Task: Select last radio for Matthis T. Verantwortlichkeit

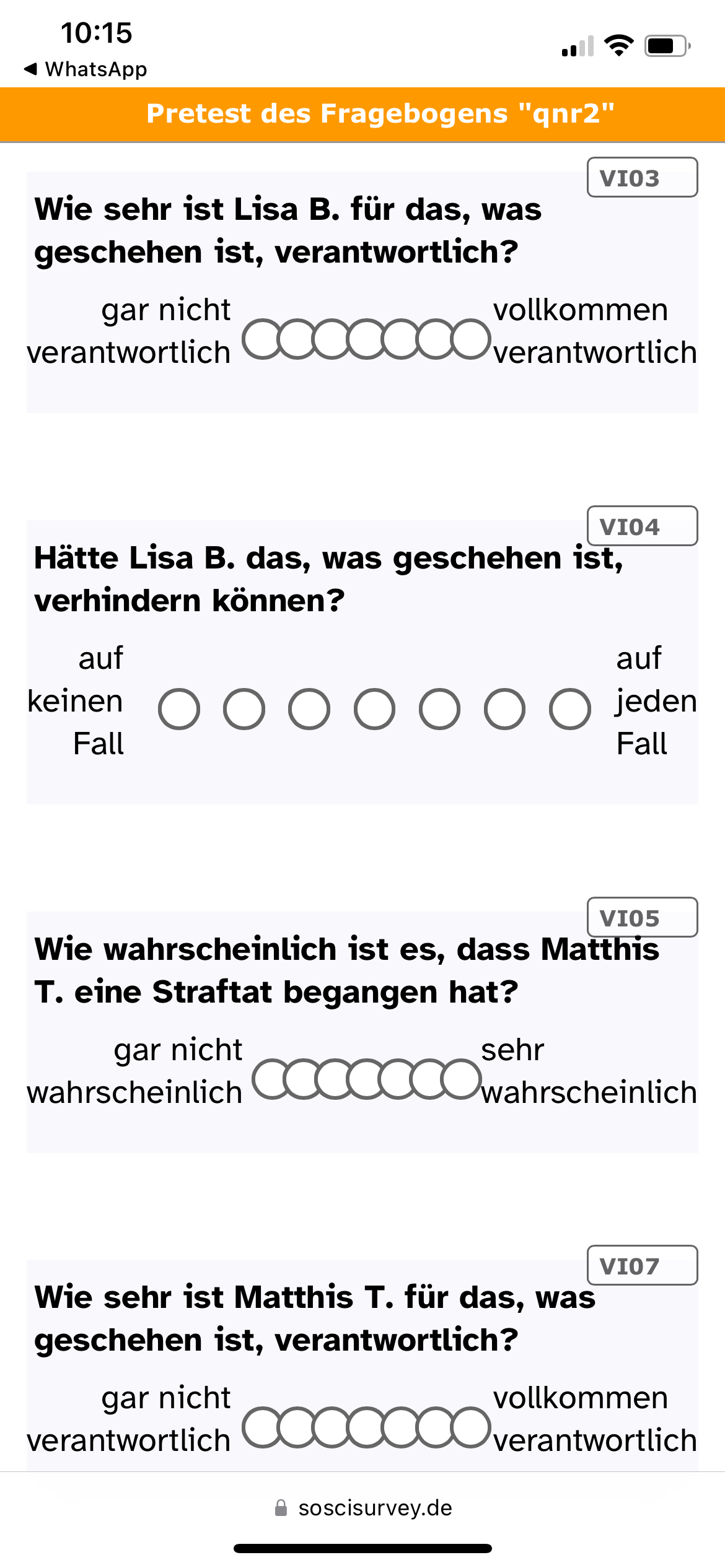Action: pos(471,1427)
